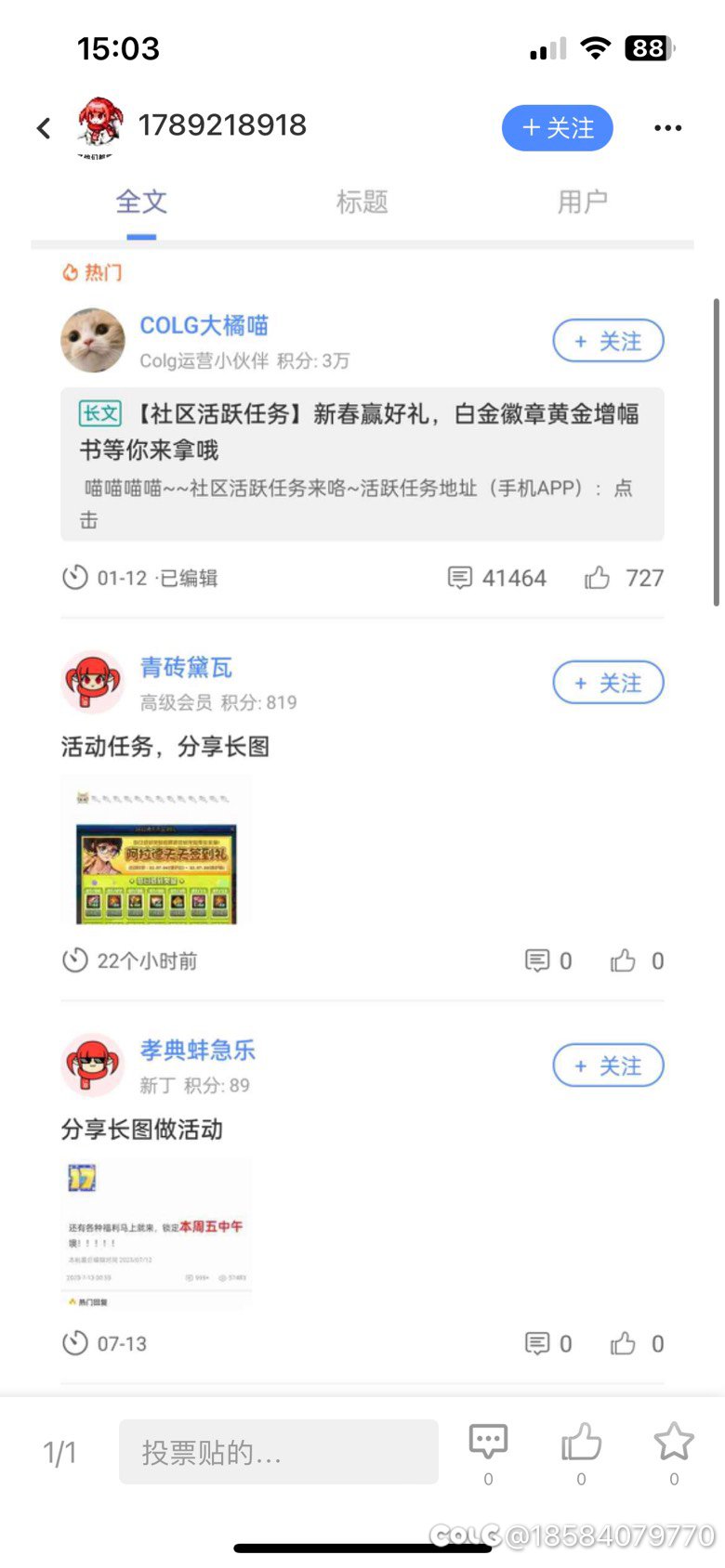Click the post title 活动任务，分享长图

(163, 747)
